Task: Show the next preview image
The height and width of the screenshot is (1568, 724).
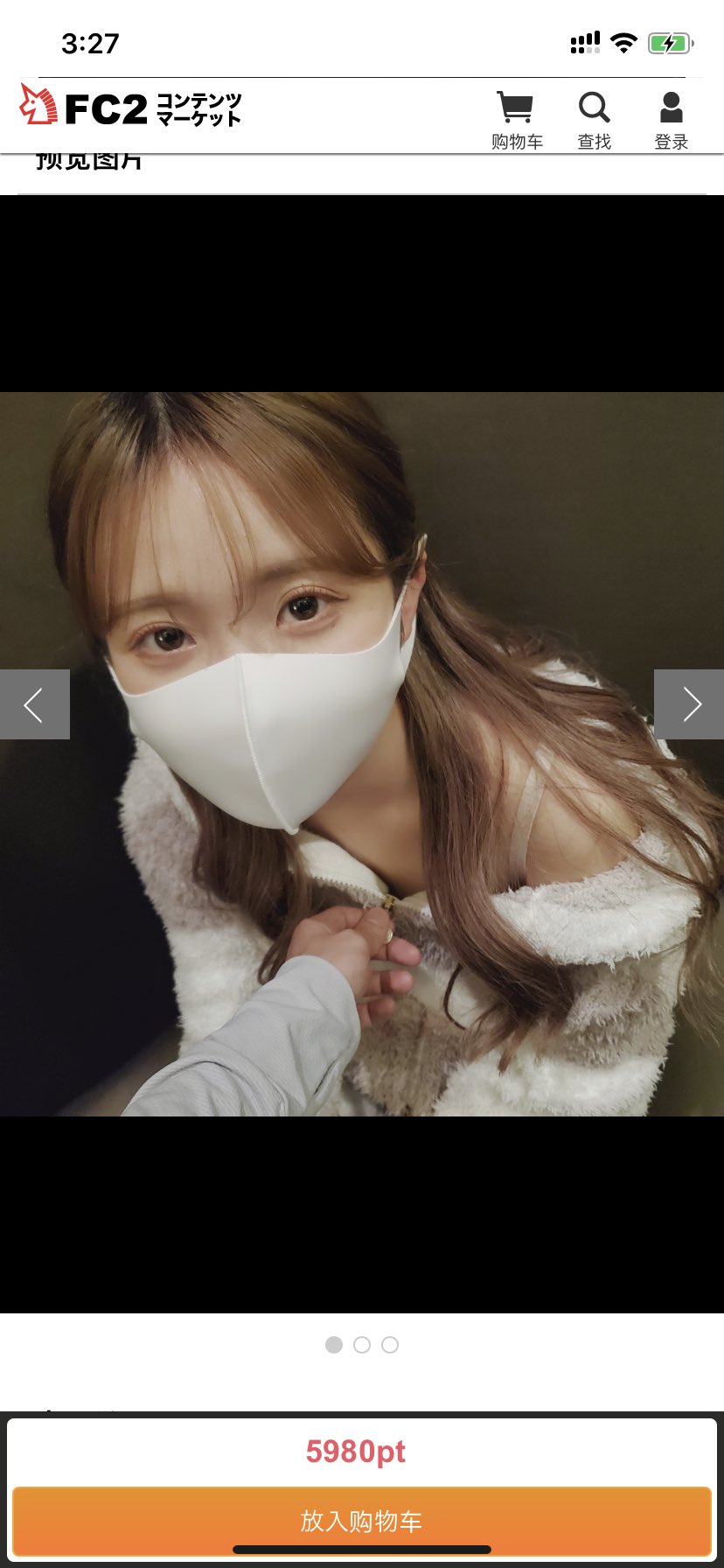Action: tap(689, 704)
